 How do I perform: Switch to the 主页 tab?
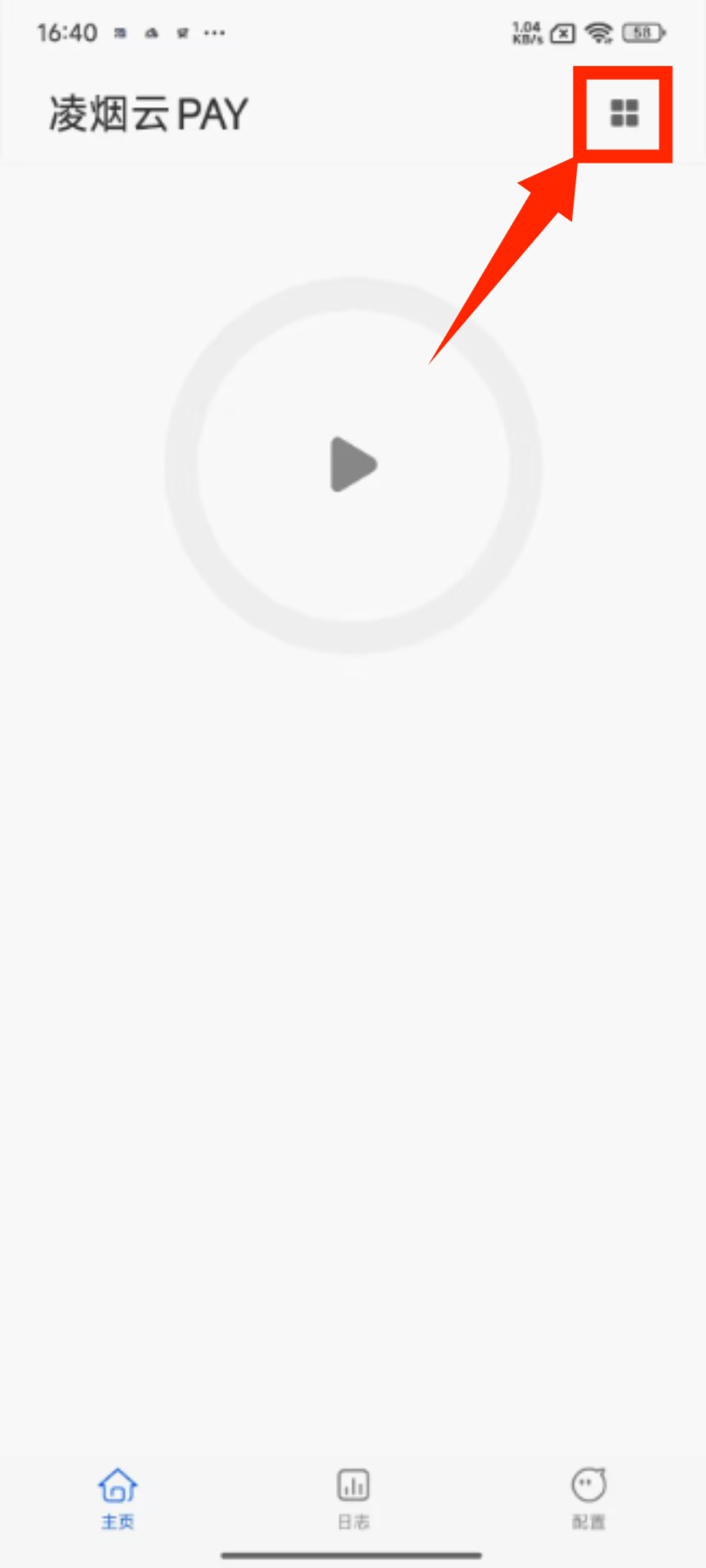pos(118,1499)
